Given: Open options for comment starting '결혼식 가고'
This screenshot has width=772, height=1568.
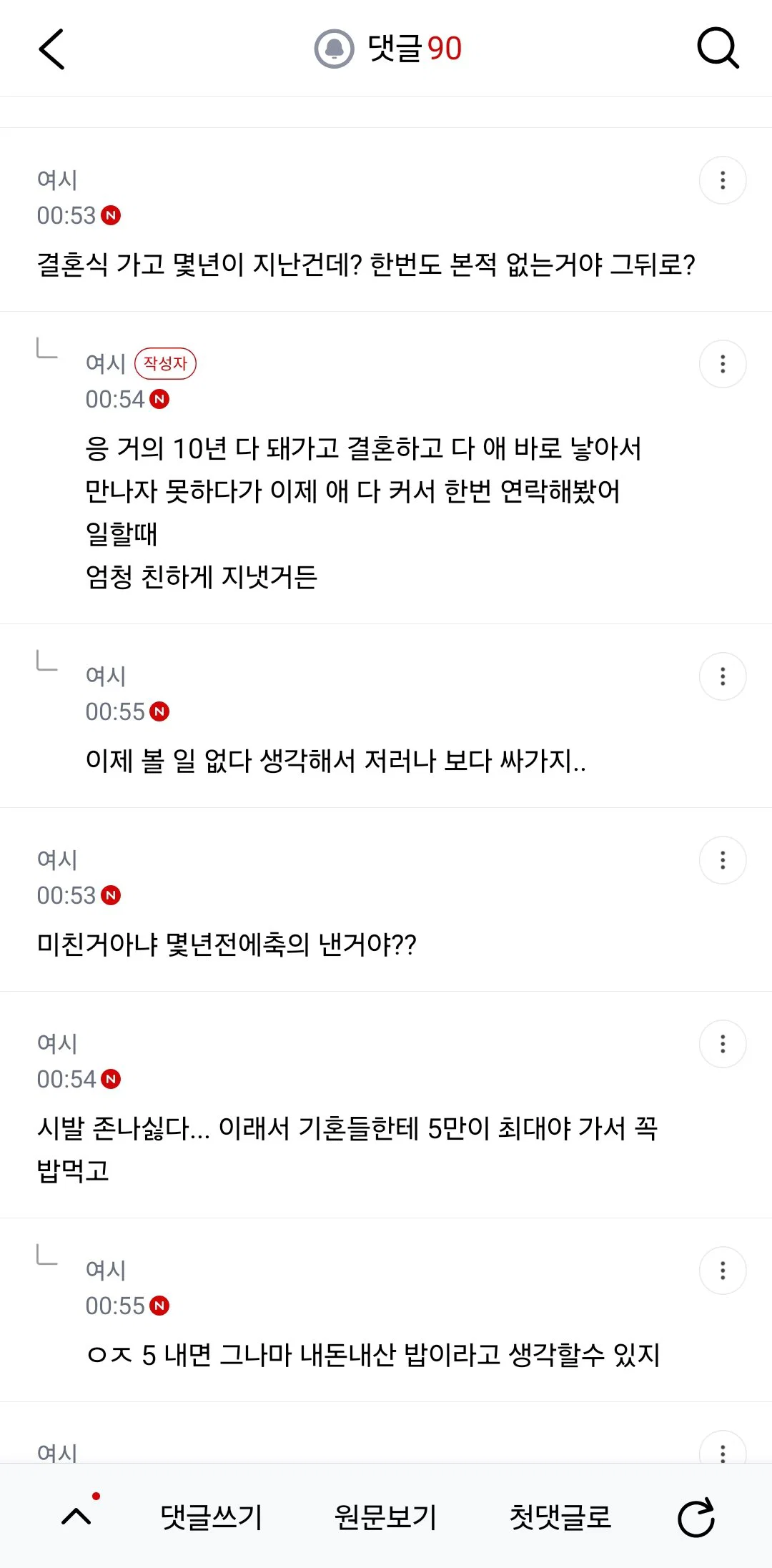Looking at the screenshot, I should 723,180.
